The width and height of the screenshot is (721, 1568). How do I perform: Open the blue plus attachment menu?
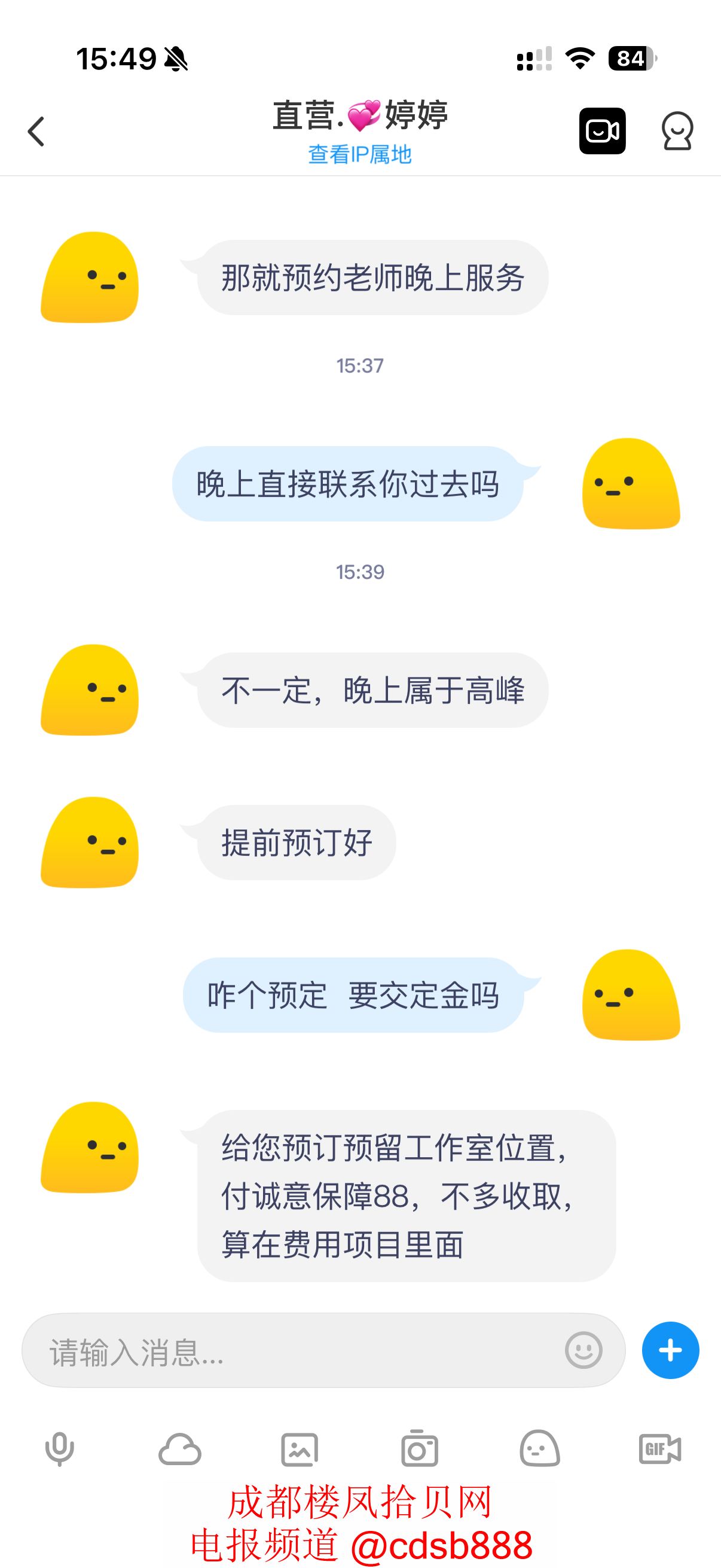tap(670, 1350)
